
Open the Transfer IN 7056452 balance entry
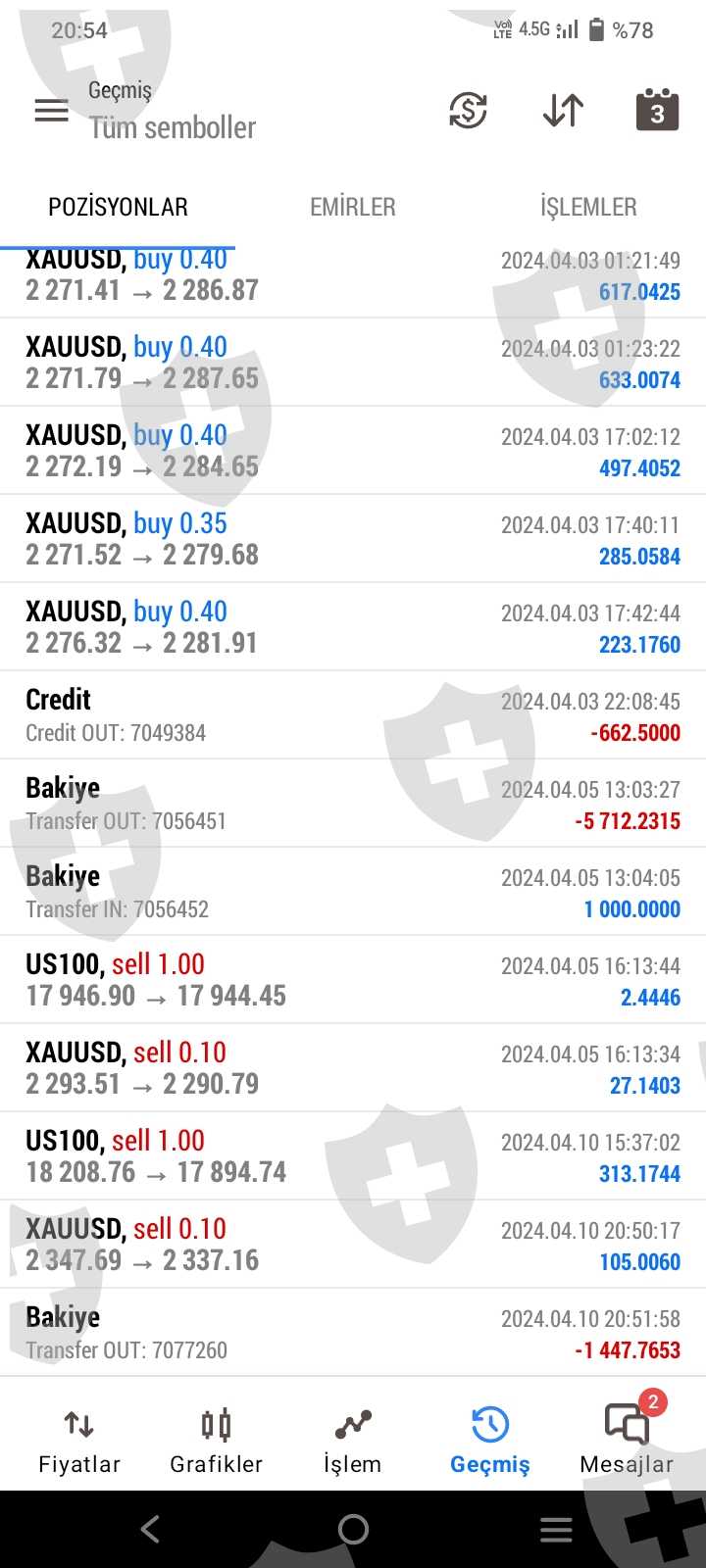pos(353,892)
